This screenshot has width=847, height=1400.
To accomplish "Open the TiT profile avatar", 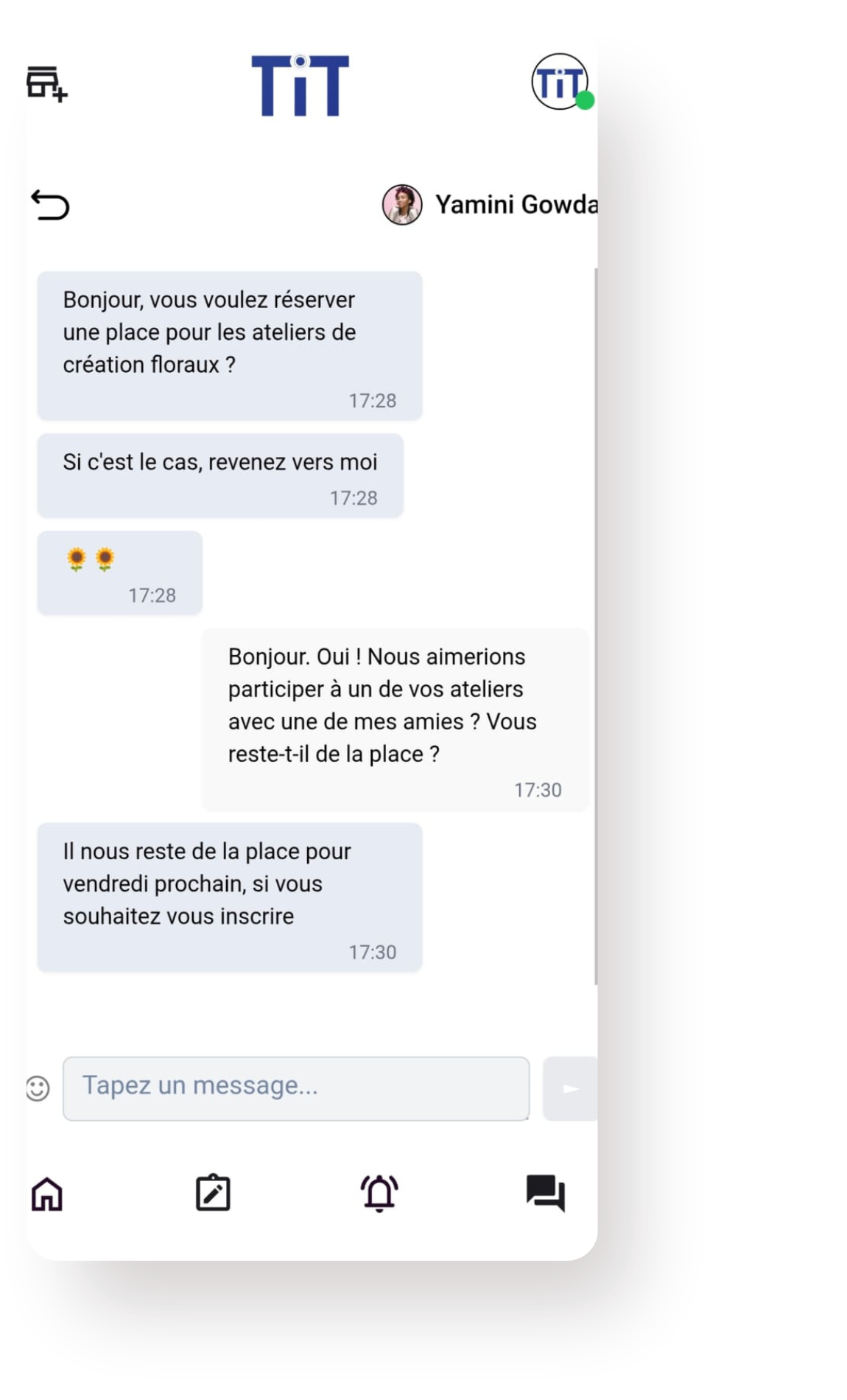I will (x=560, y=82).
